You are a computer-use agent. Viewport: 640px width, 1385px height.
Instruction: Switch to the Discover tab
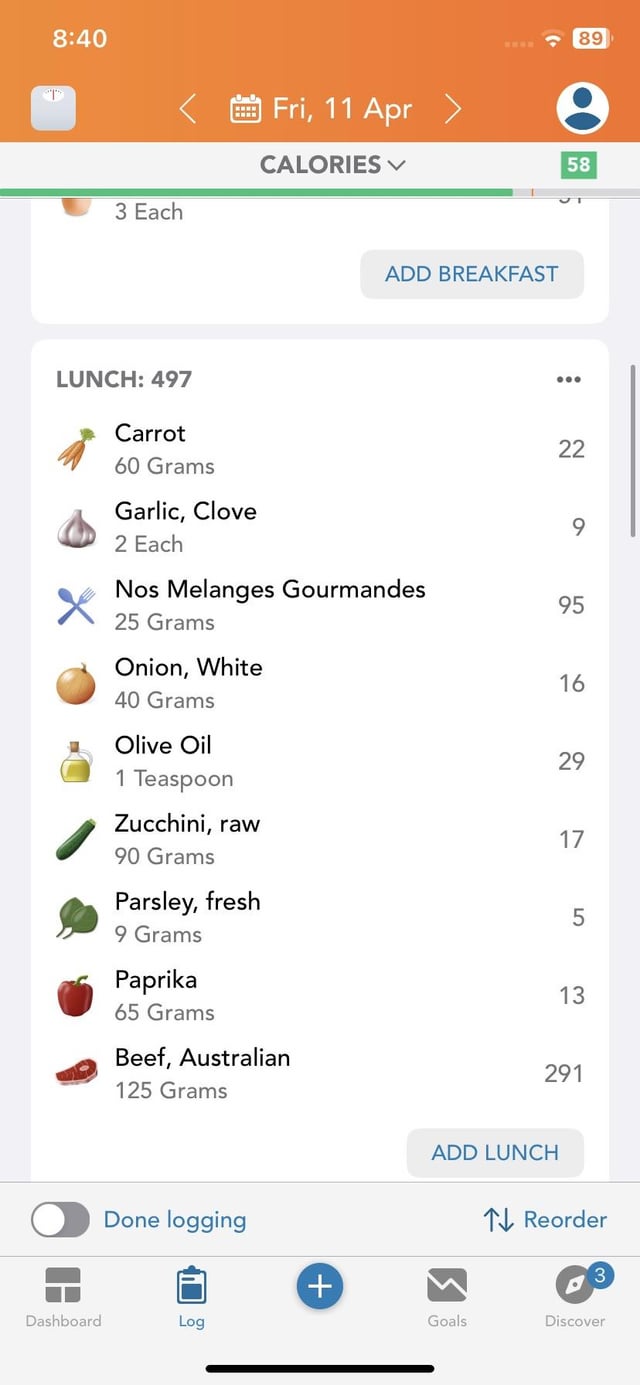pyautogui.click(x=575, y=1297)
